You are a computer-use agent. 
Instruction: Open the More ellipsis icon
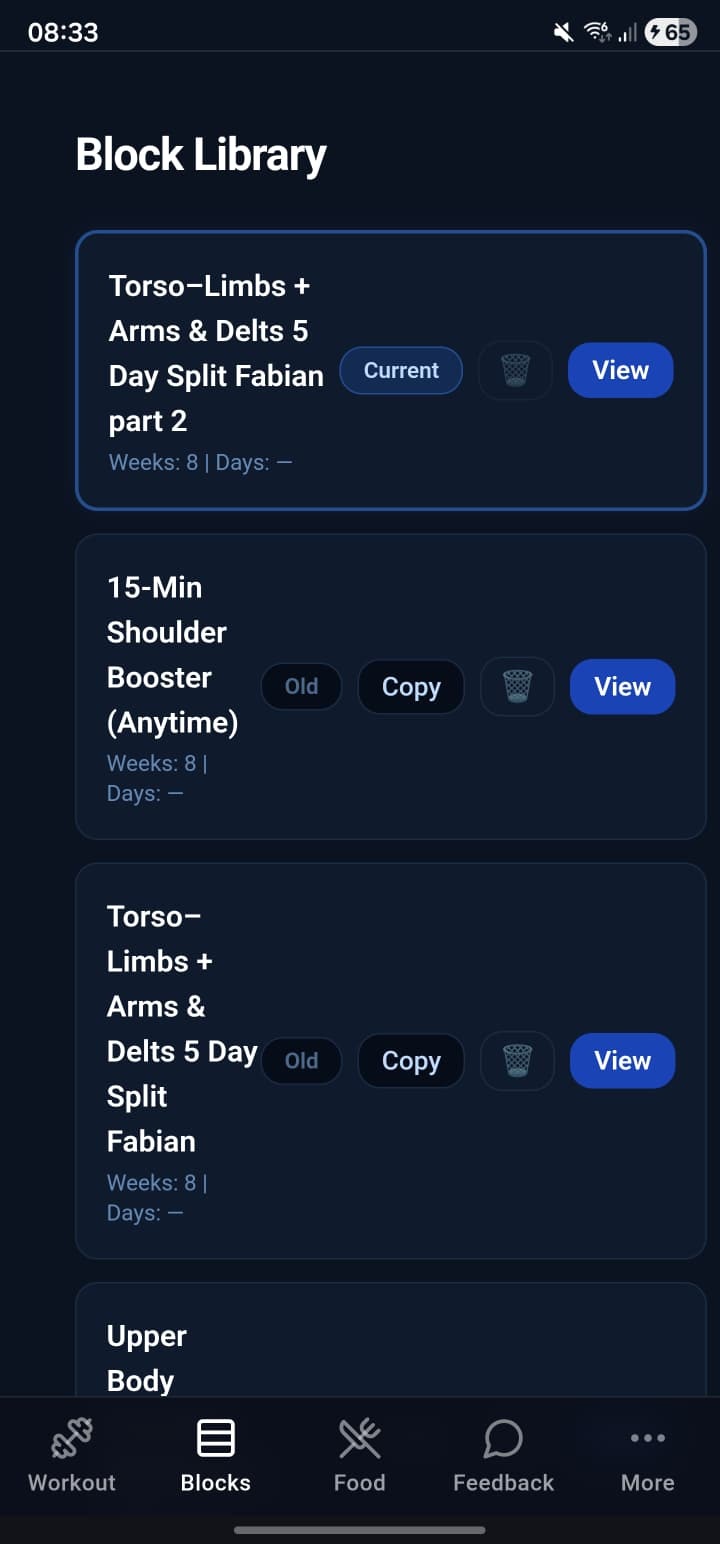647,1437
